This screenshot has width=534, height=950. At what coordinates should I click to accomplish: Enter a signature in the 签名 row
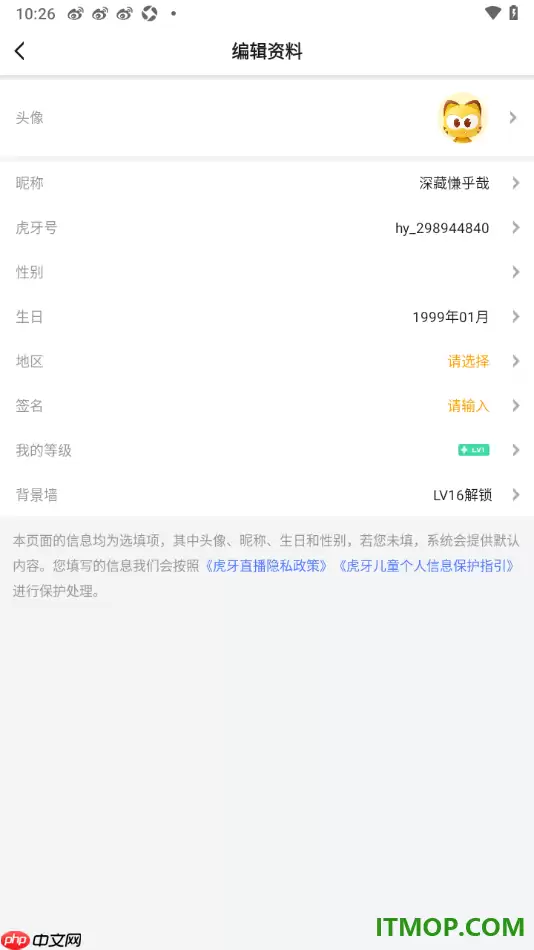(267, 406)
